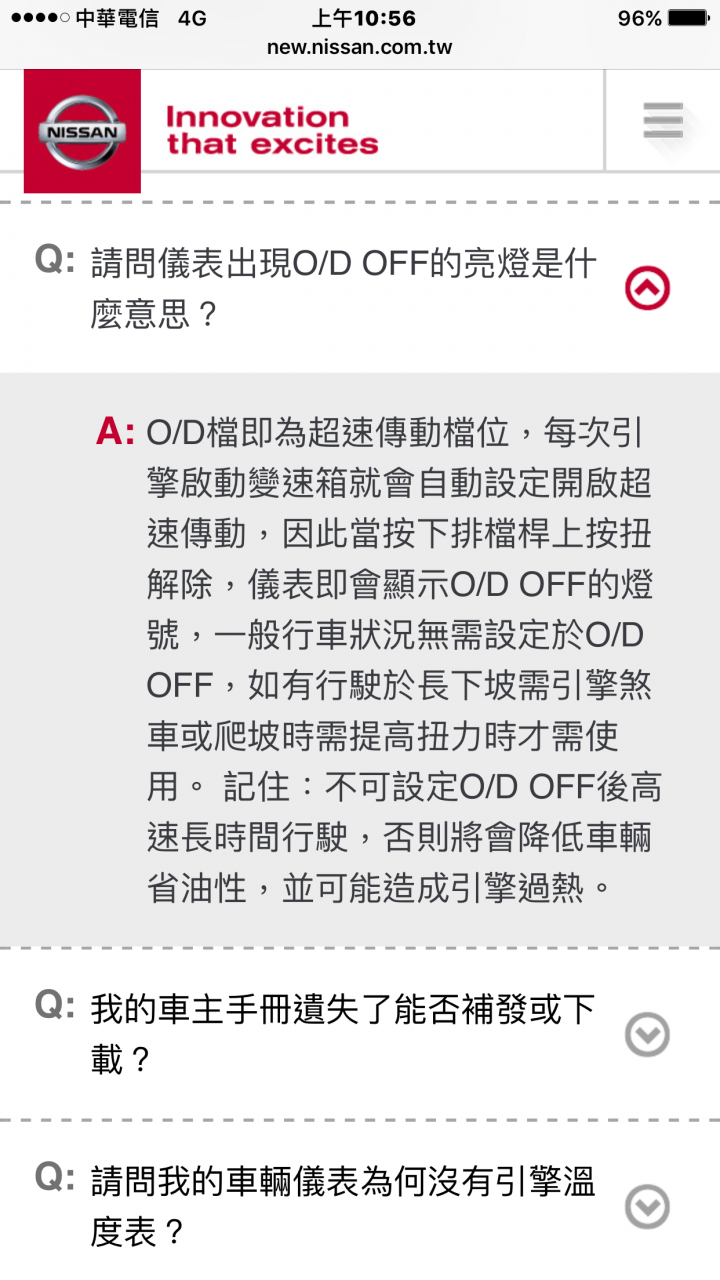This screenshot has width=720, height=1280.
Task: Collapse the O/D OFF question answer
Action: [647, 289]
